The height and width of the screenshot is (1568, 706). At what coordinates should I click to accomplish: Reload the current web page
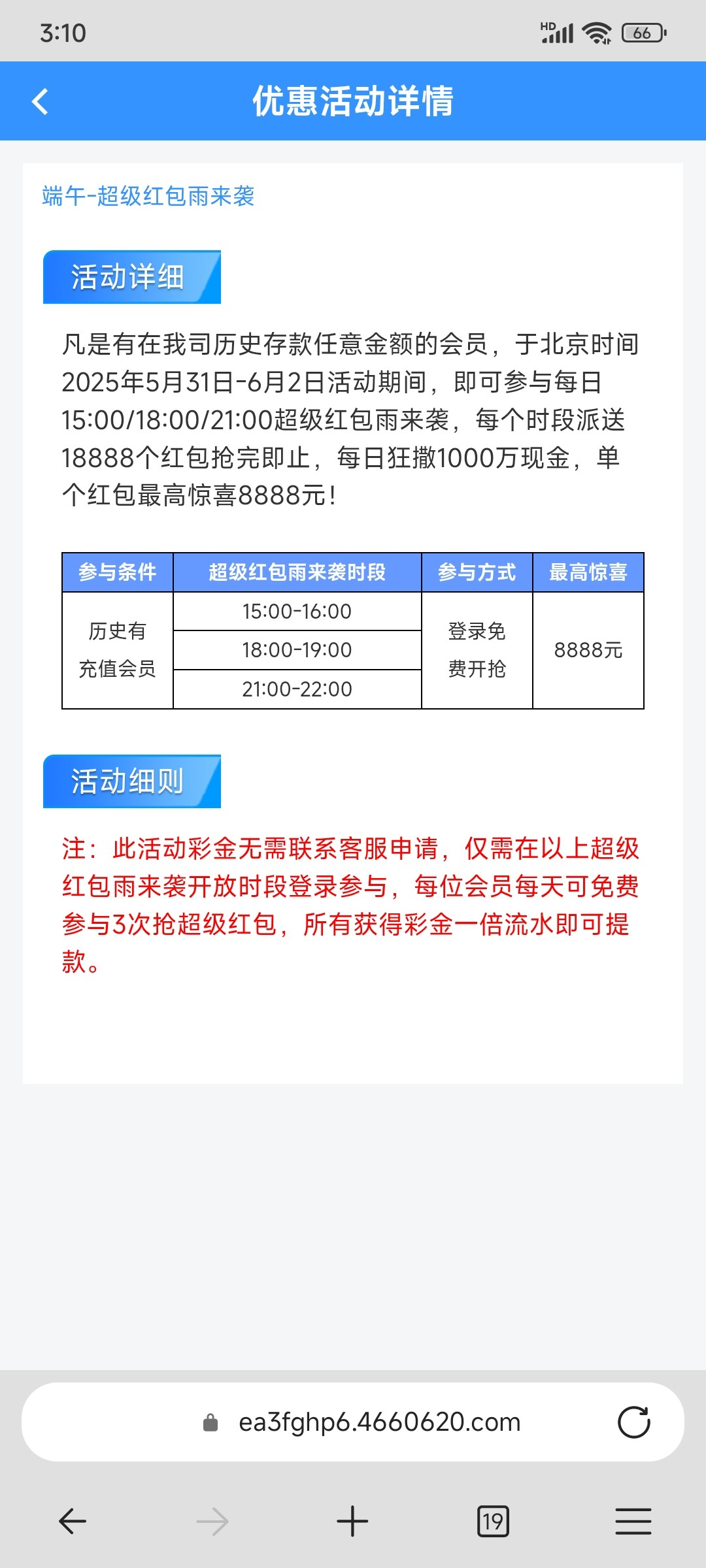pos(633,1422)
